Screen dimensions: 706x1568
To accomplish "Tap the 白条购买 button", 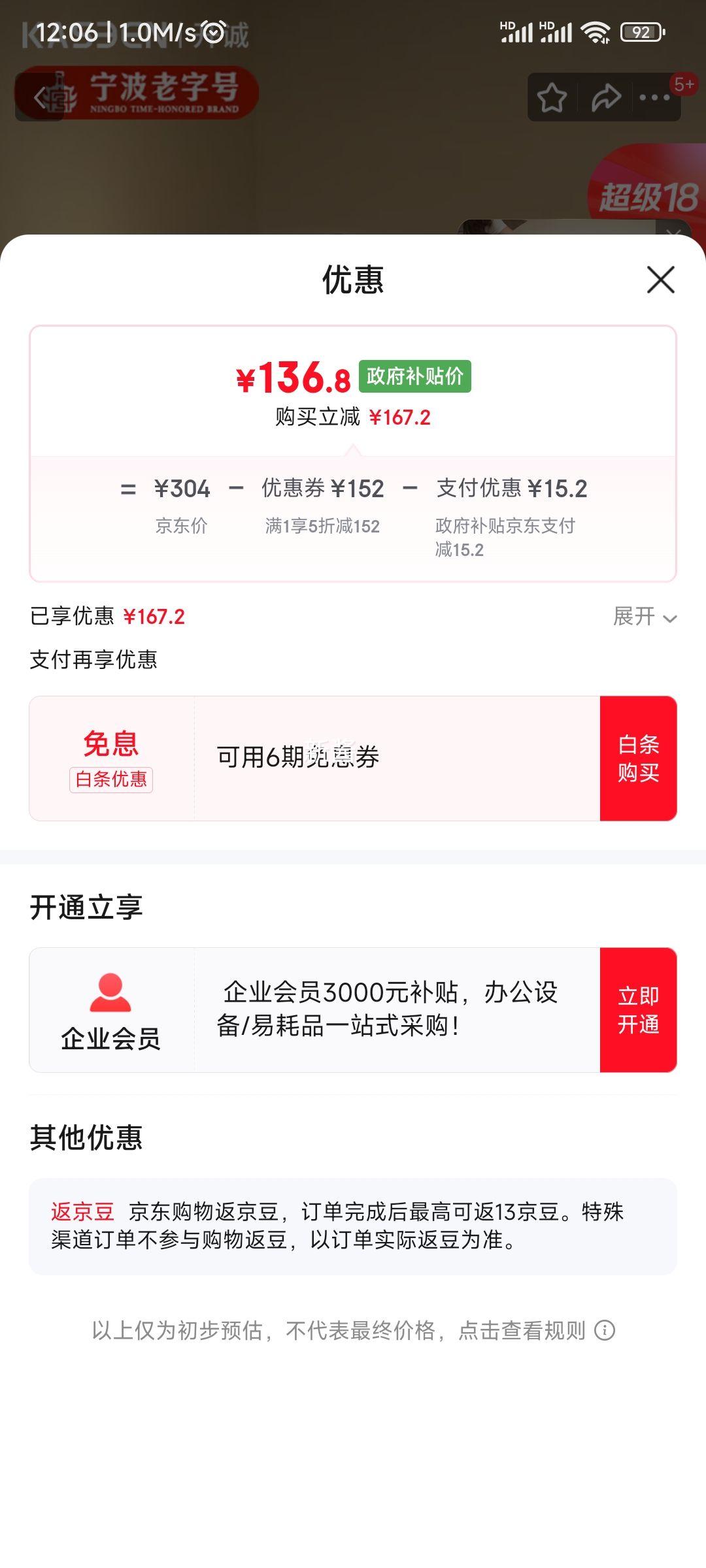I will tap(638, 759).
